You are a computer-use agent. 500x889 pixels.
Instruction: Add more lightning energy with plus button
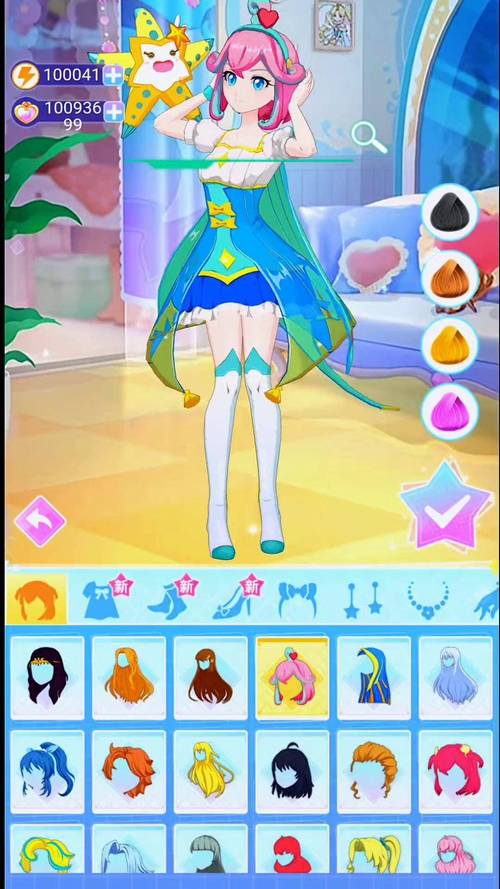click(x=113, y=75)
